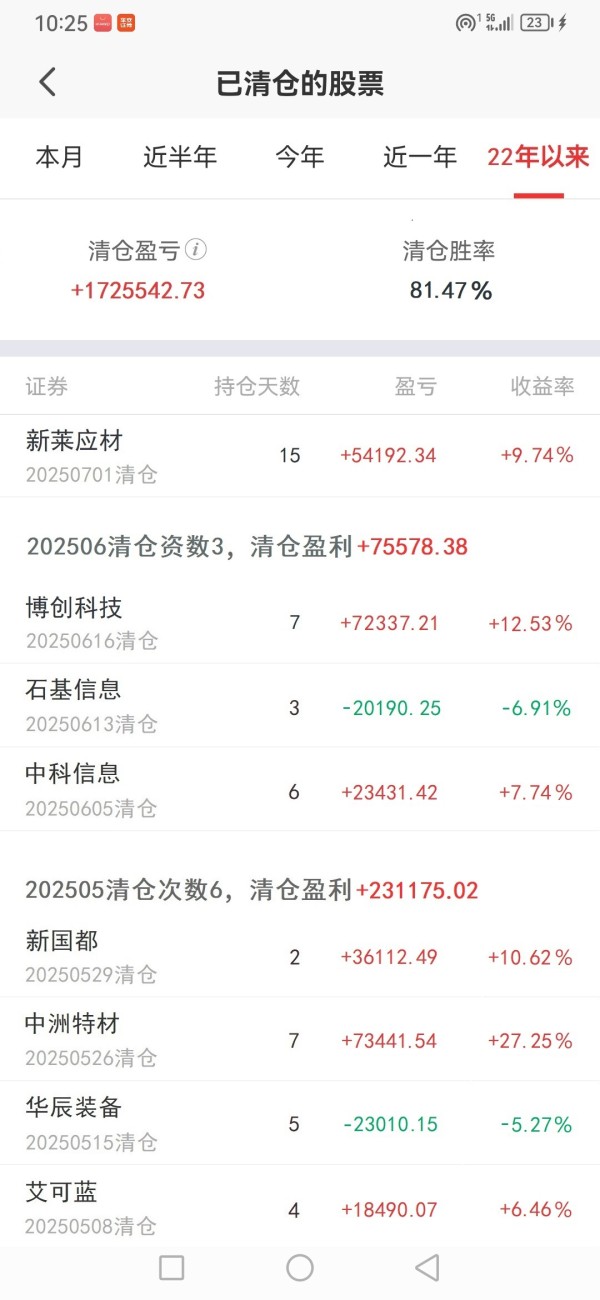The width and height of the screenshot is (600, 1300).
Task: Switch to the 近半年 tab
Action: (180, 157)
